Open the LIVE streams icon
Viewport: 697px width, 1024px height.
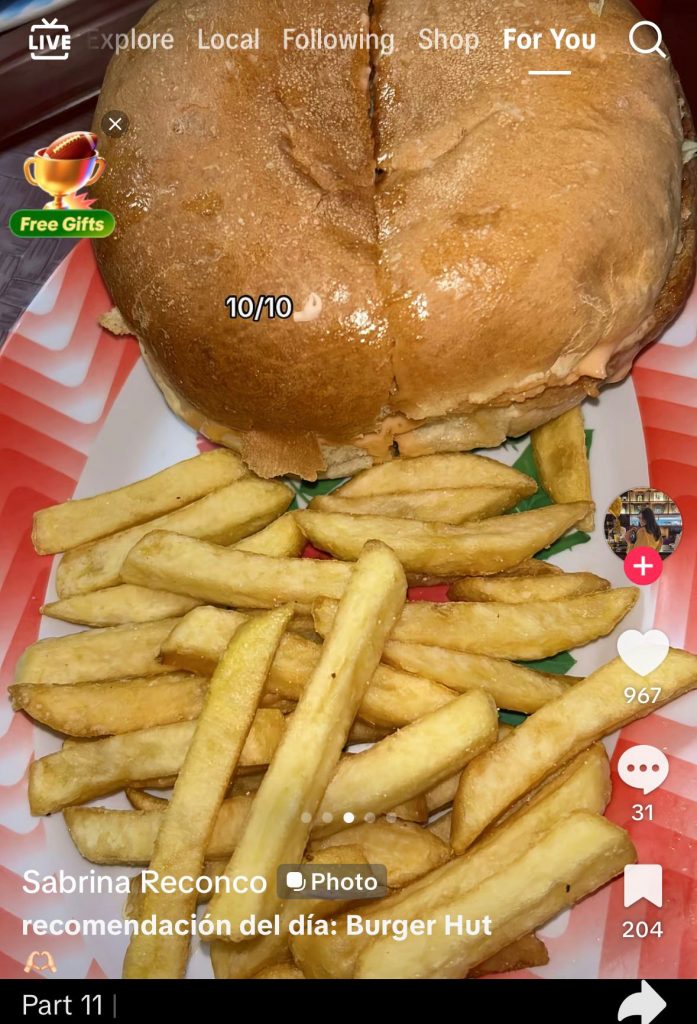tap(49, 40)
